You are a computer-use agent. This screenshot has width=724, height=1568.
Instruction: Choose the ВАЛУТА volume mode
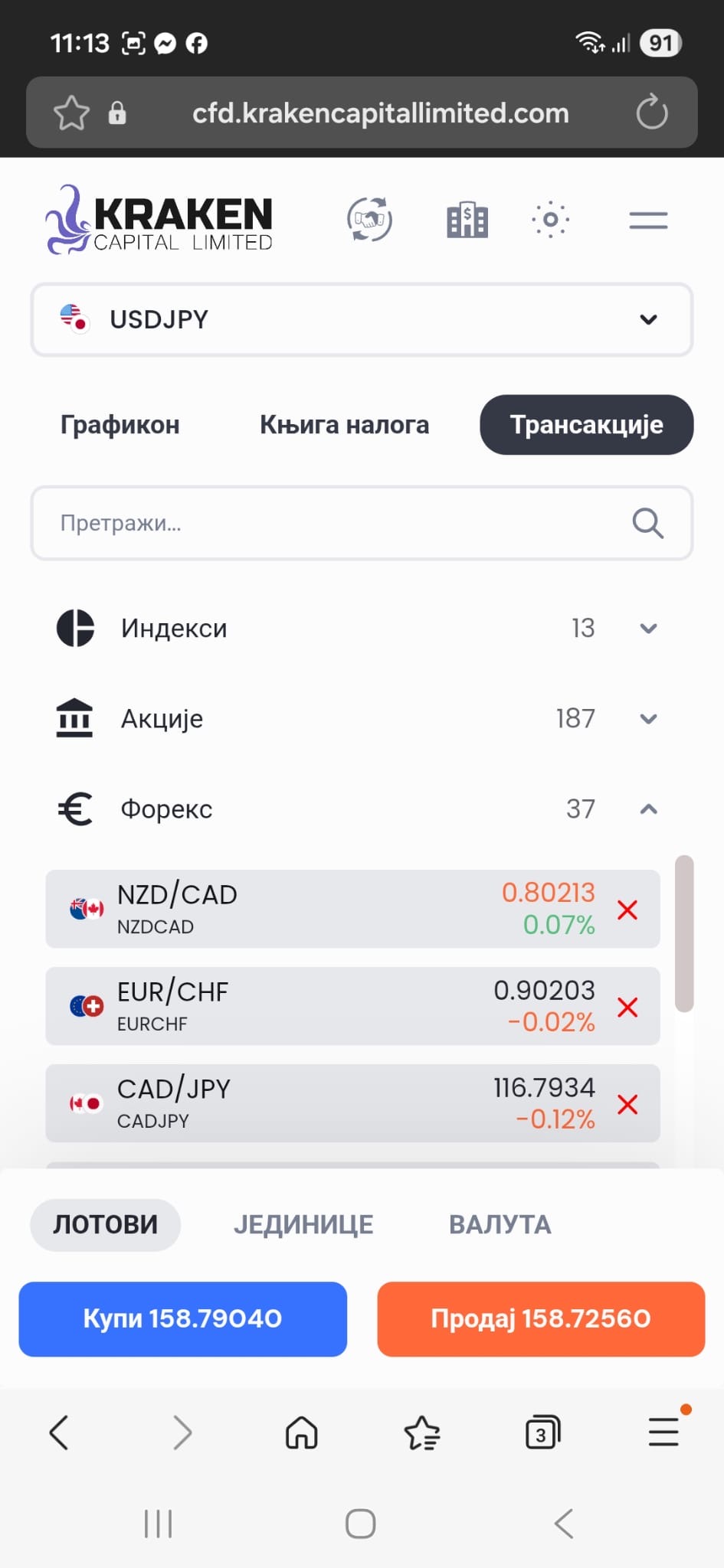coord(500,1224)
